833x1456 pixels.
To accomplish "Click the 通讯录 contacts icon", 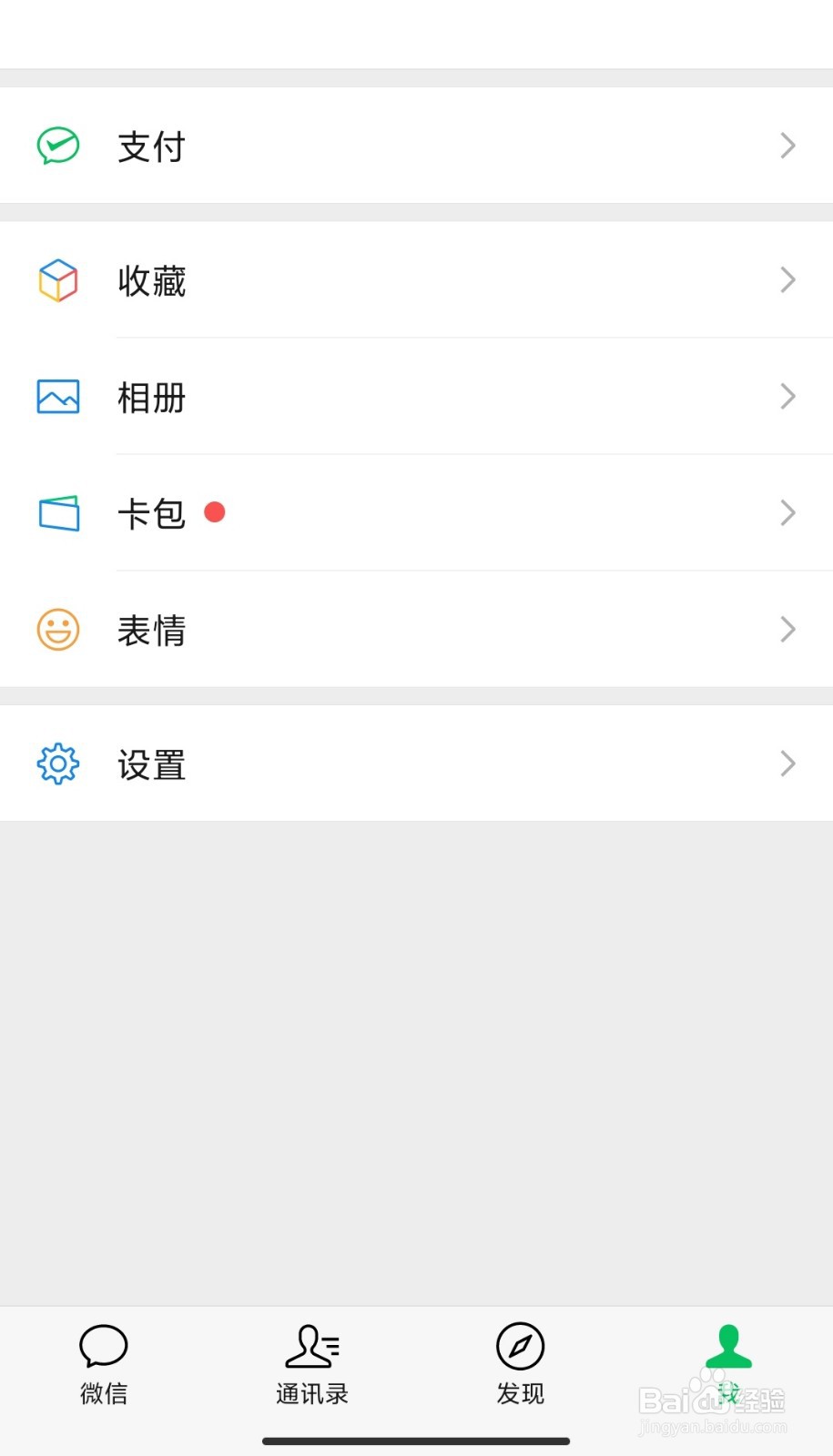I will [x=311, y=1347].
